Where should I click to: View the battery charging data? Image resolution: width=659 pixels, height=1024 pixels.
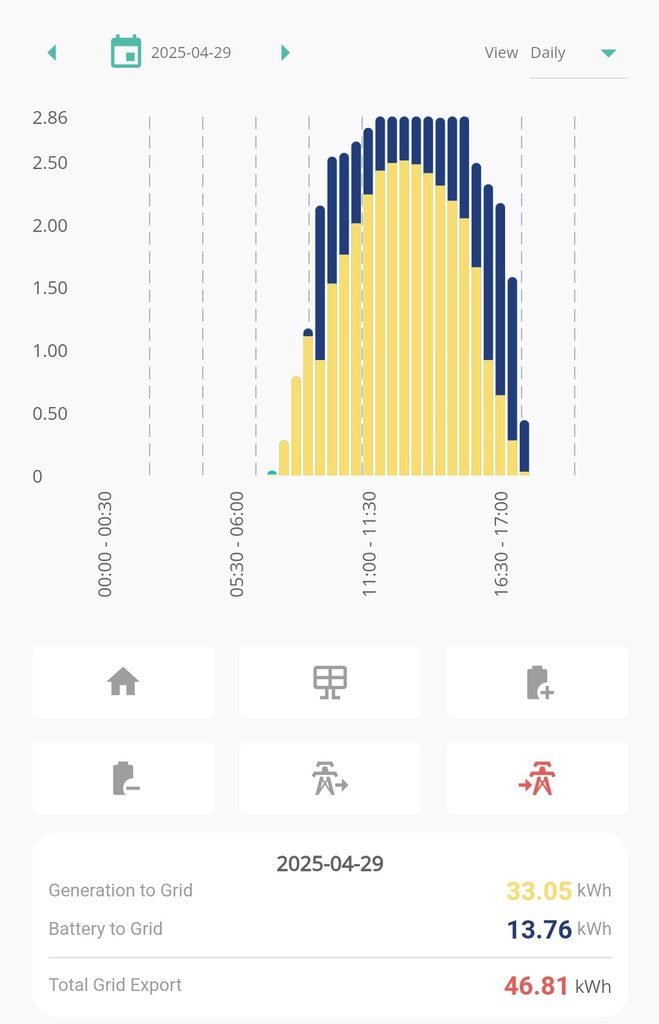pos(538,682)
